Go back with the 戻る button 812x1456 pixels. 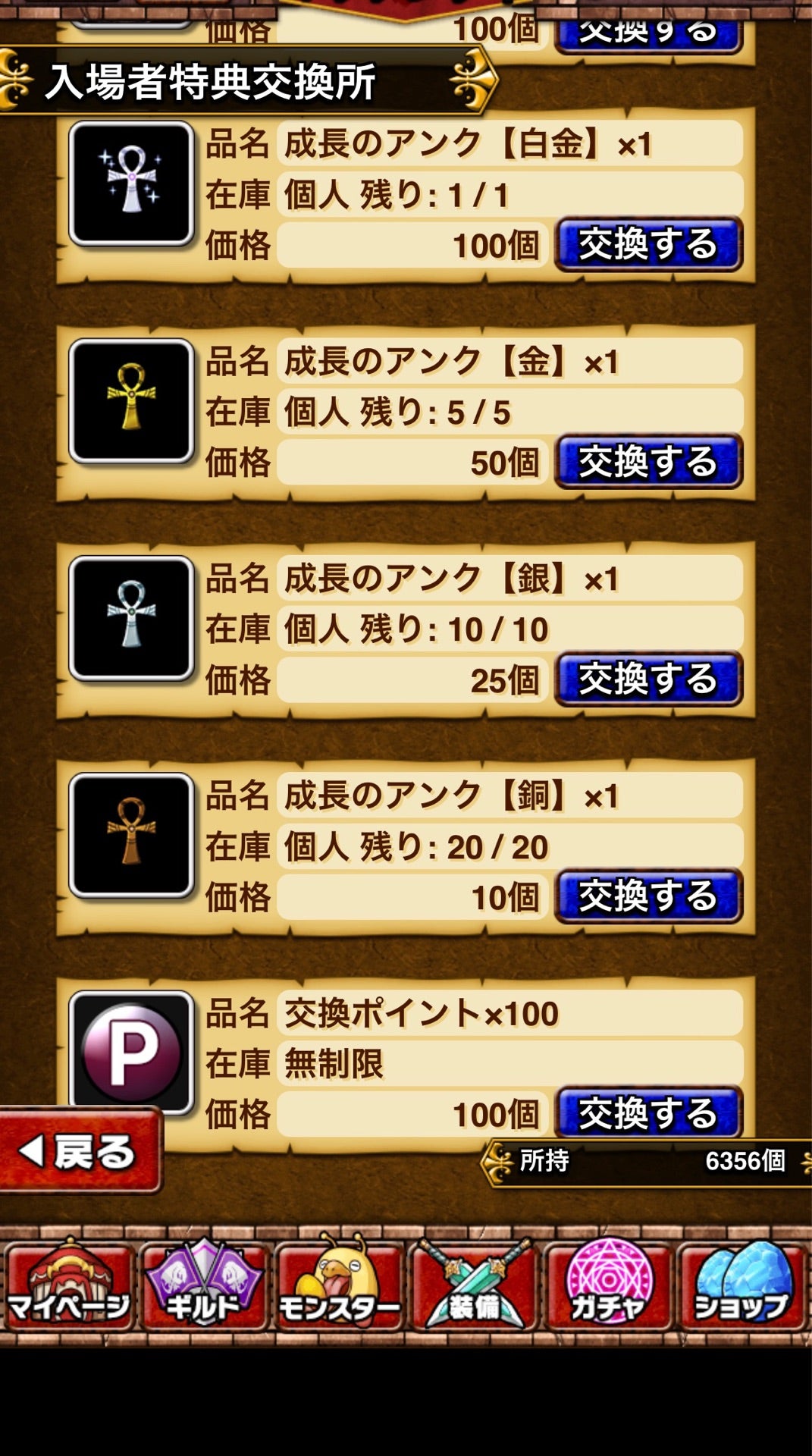coord(81,1151)
